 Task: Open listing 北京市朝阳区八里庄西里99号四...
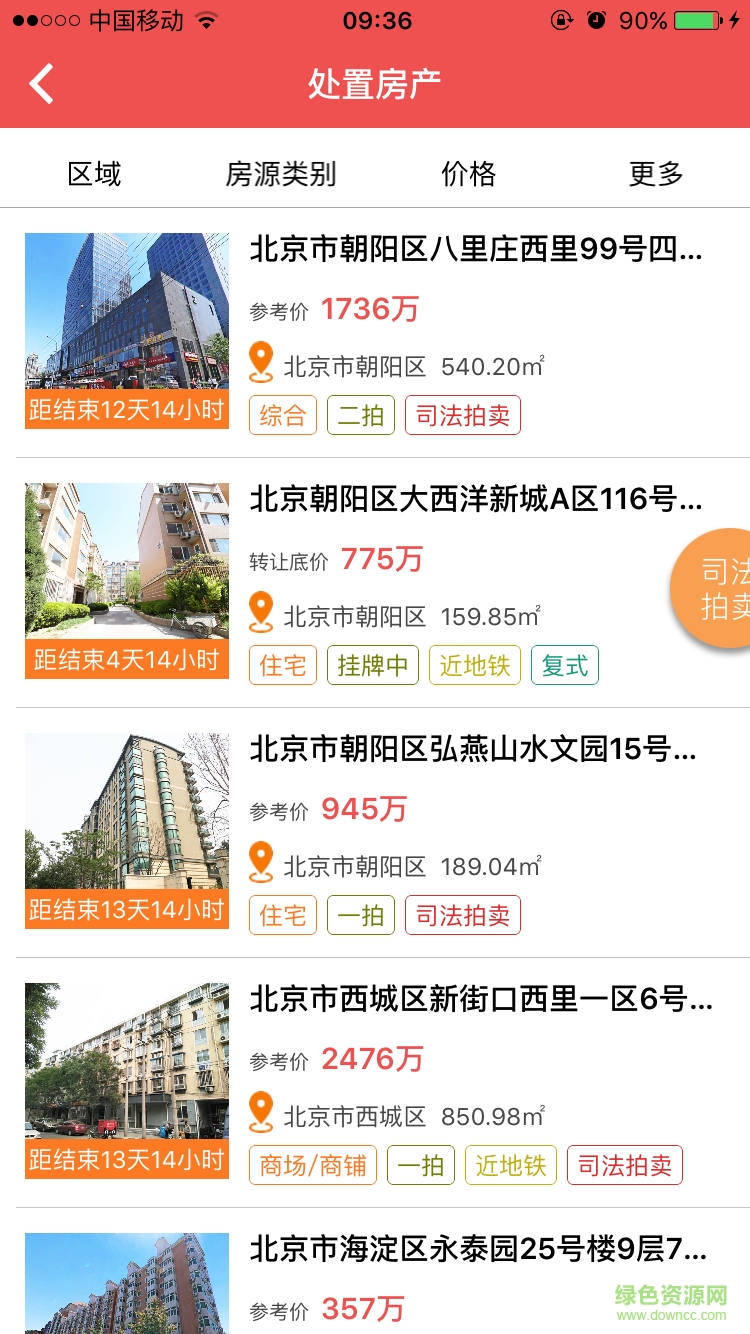480,253
